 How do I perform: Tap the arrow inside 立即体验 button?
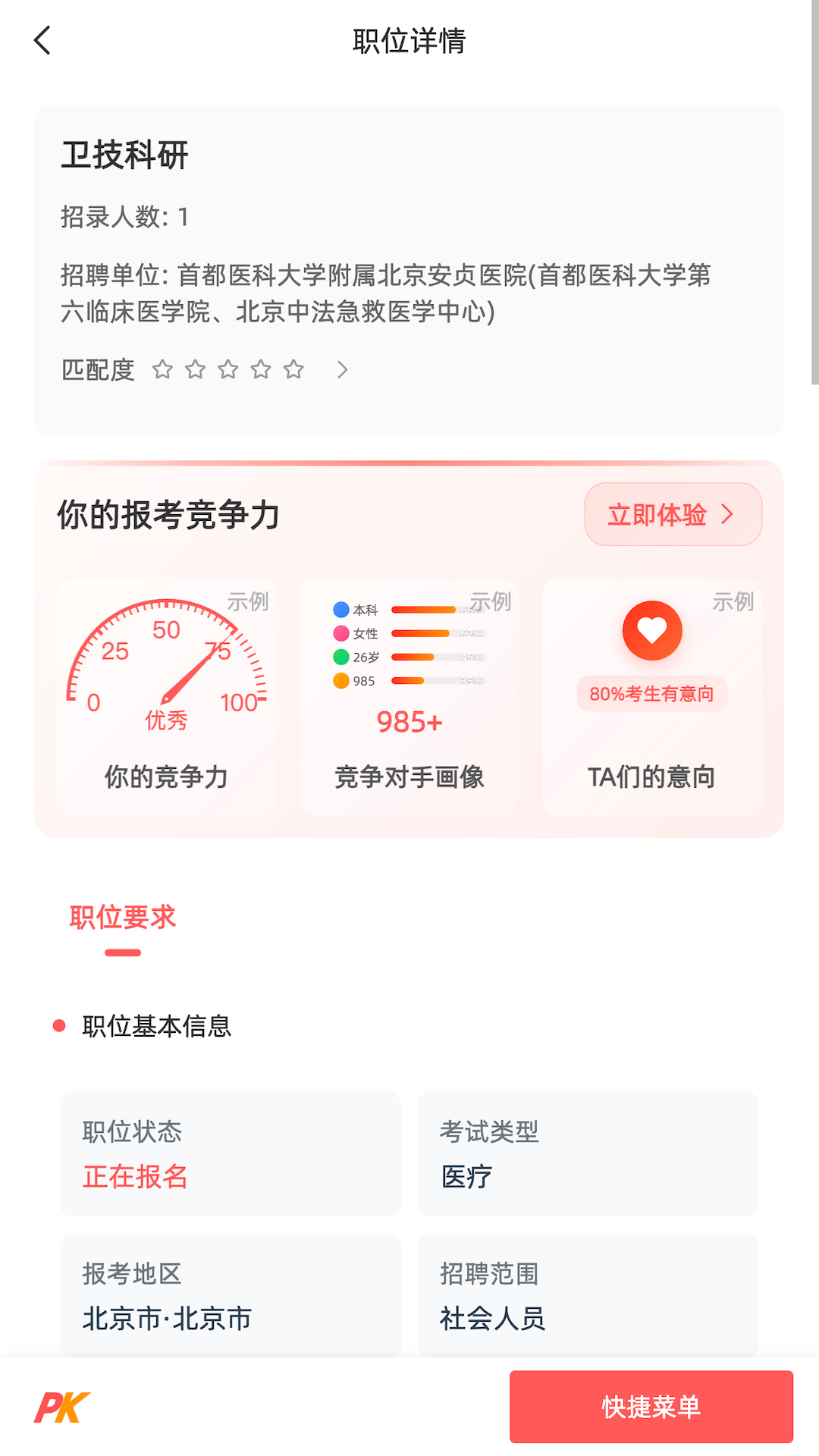pos(727,514)
